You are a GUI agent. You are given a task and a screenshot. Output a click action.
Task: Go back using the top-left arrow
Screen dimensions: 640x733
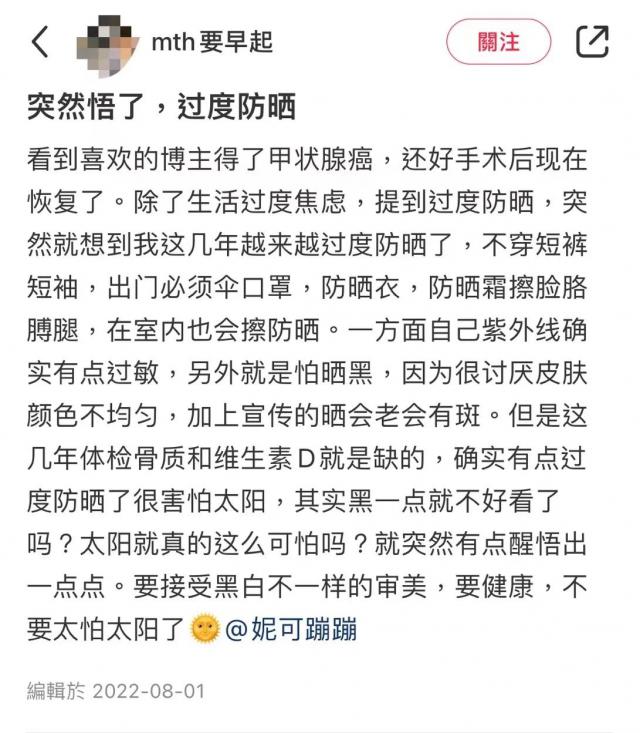pyautogui.click(x=40, y=42)
